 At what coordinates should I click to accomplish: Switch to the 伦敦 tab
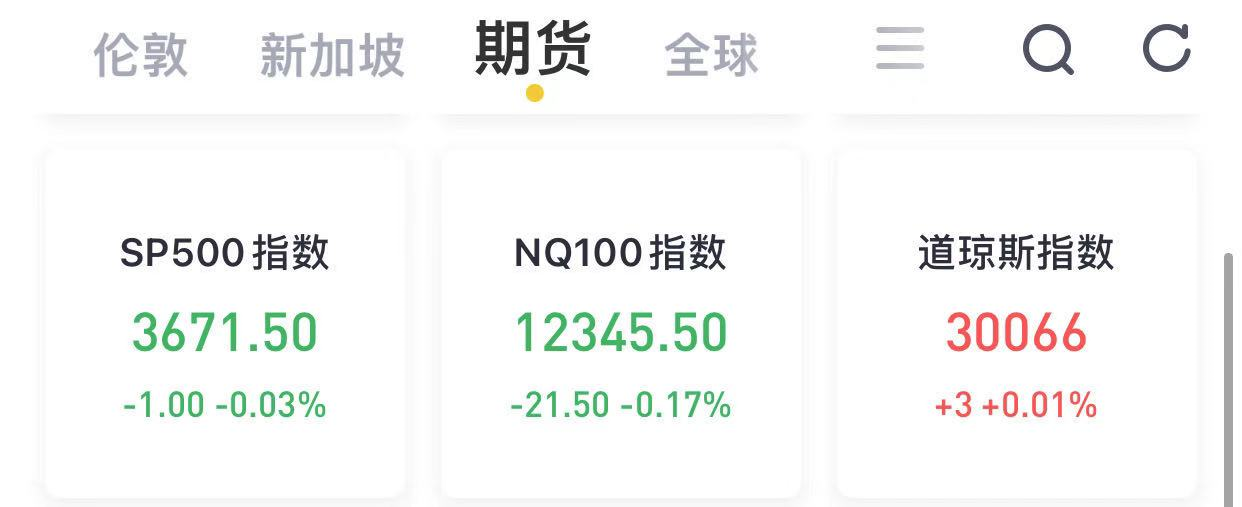click(140, 55)
